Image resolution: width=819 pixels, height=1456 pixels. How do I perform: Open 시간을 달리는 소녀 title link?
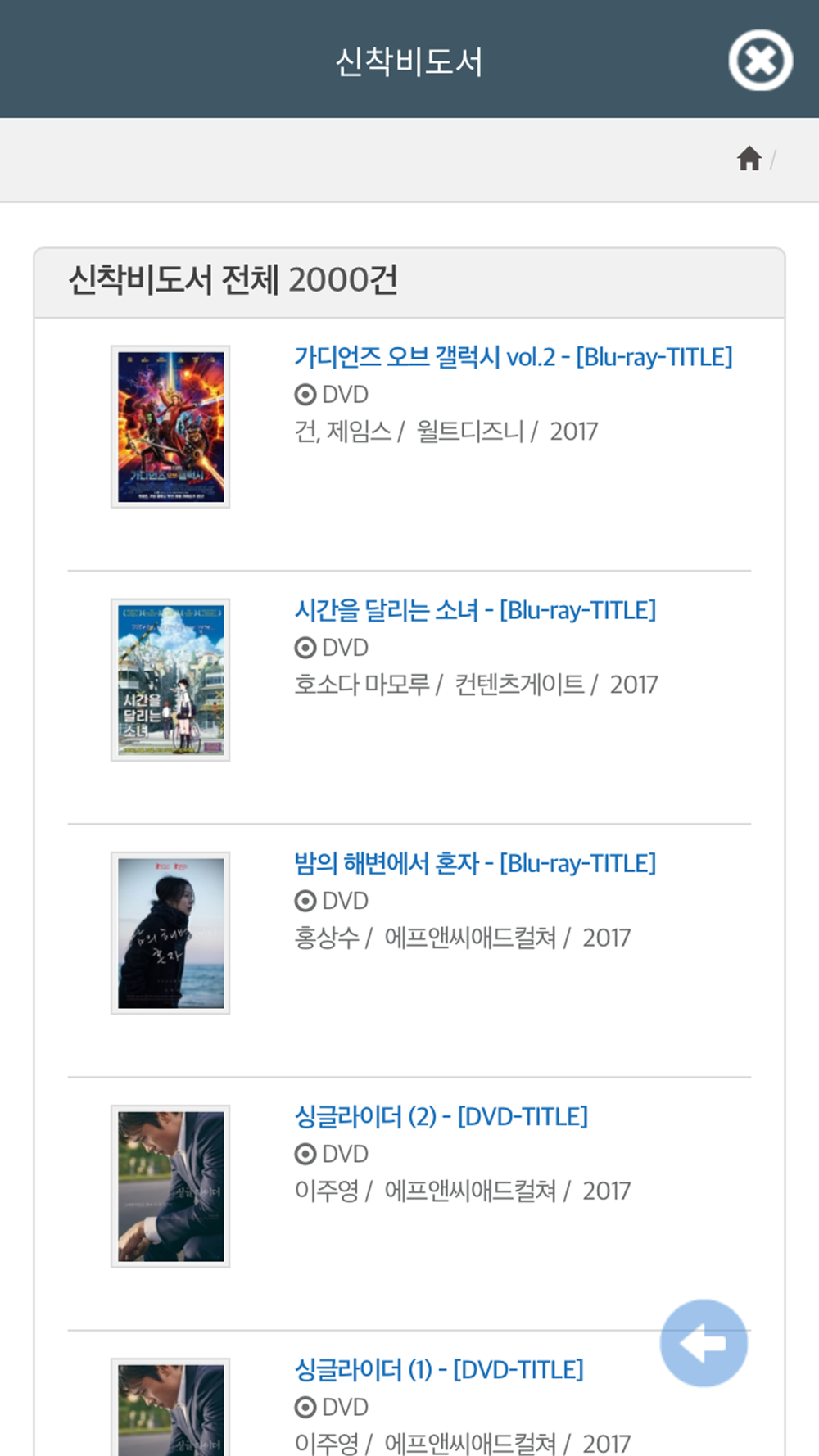pyautogui.click(x=475, y=610)
